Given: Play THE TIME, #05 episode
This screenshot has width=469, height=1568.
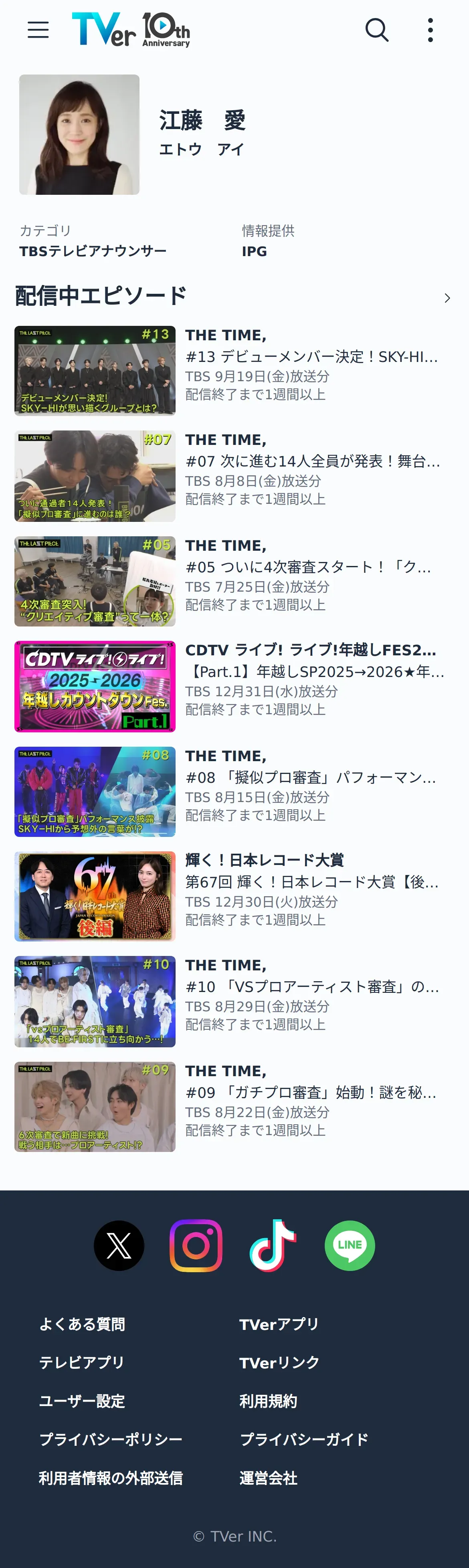Looking at the screenshot, I should pyautogui.click(x=95, y=581).
